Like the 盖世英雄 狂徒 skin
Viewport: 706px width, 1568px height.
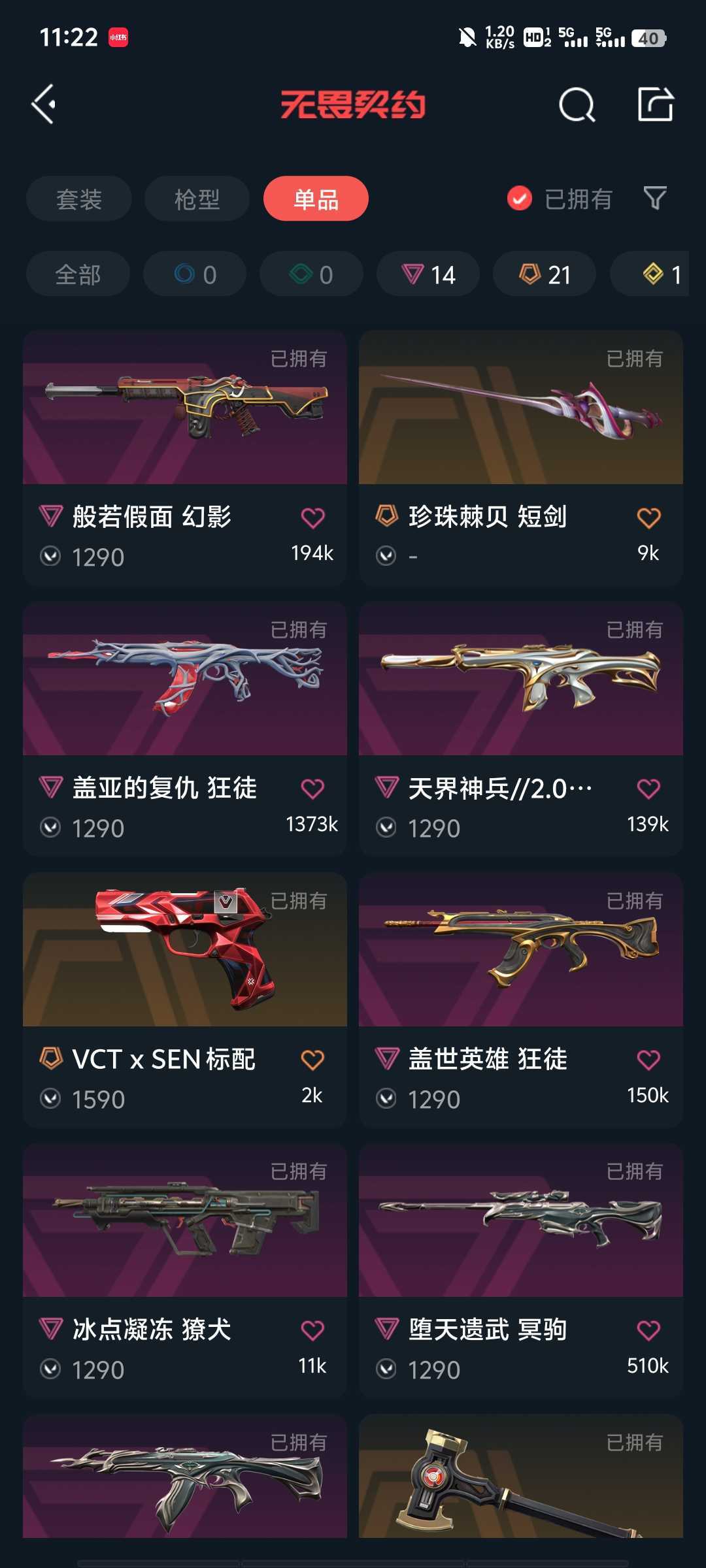pyautogui.click(x=648, y=1060)
